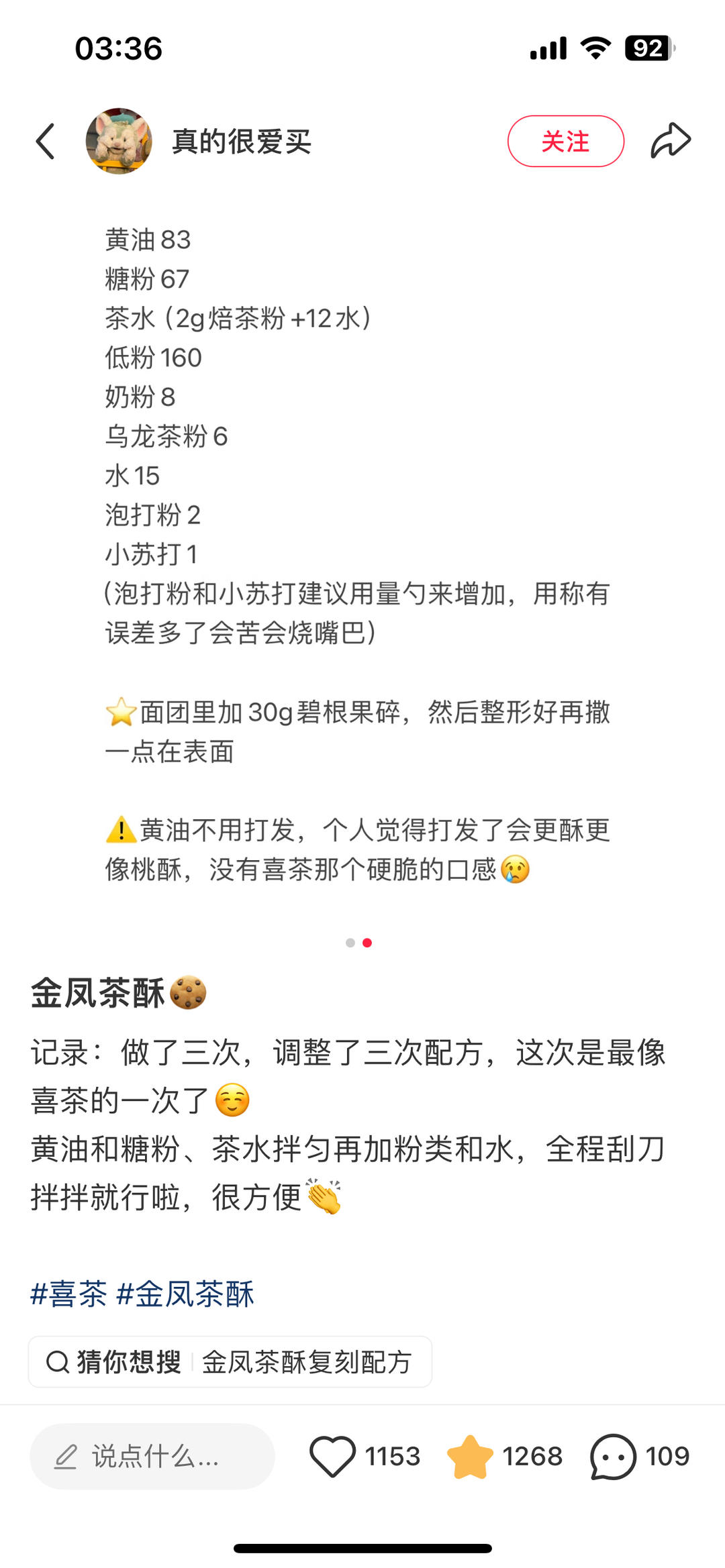Like this post with the heart
The height and width of the screenshot is (1568, 725).
click(332, 1457)
